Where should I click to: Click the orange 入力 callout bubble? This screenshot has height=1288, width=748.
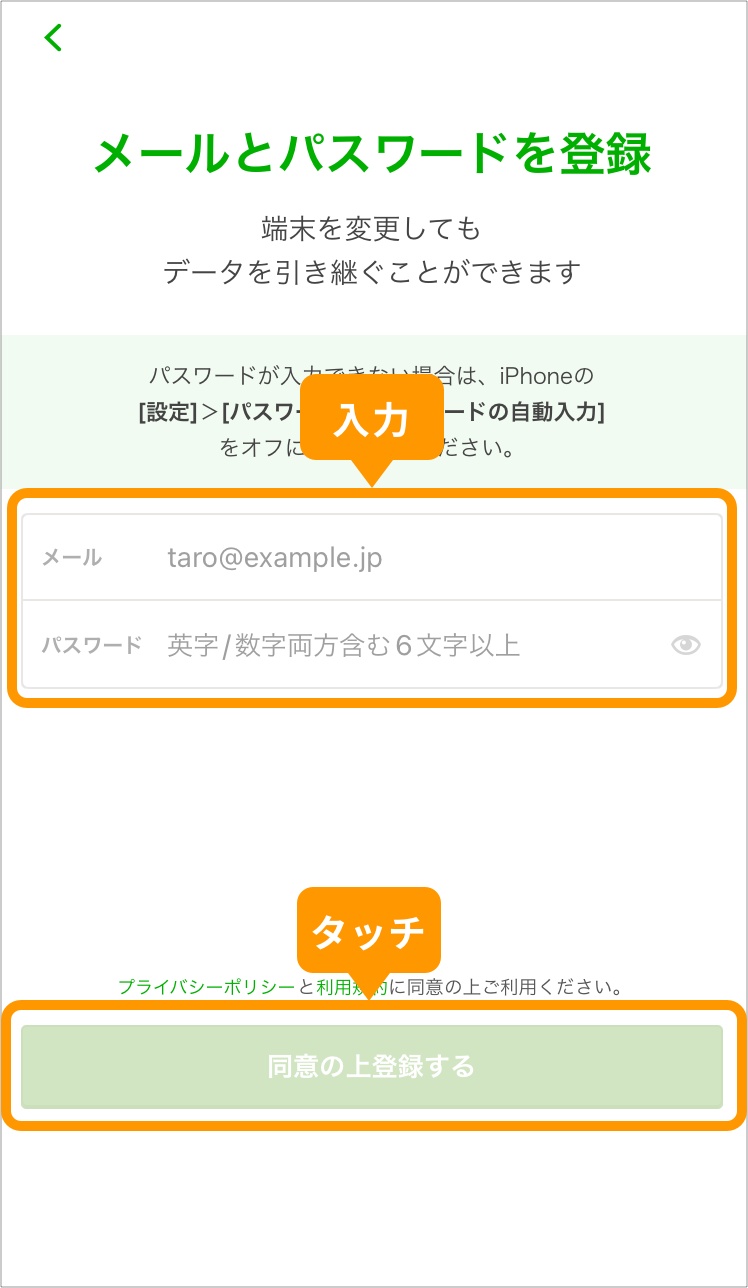pyautogui.click(x=370, y=419)
